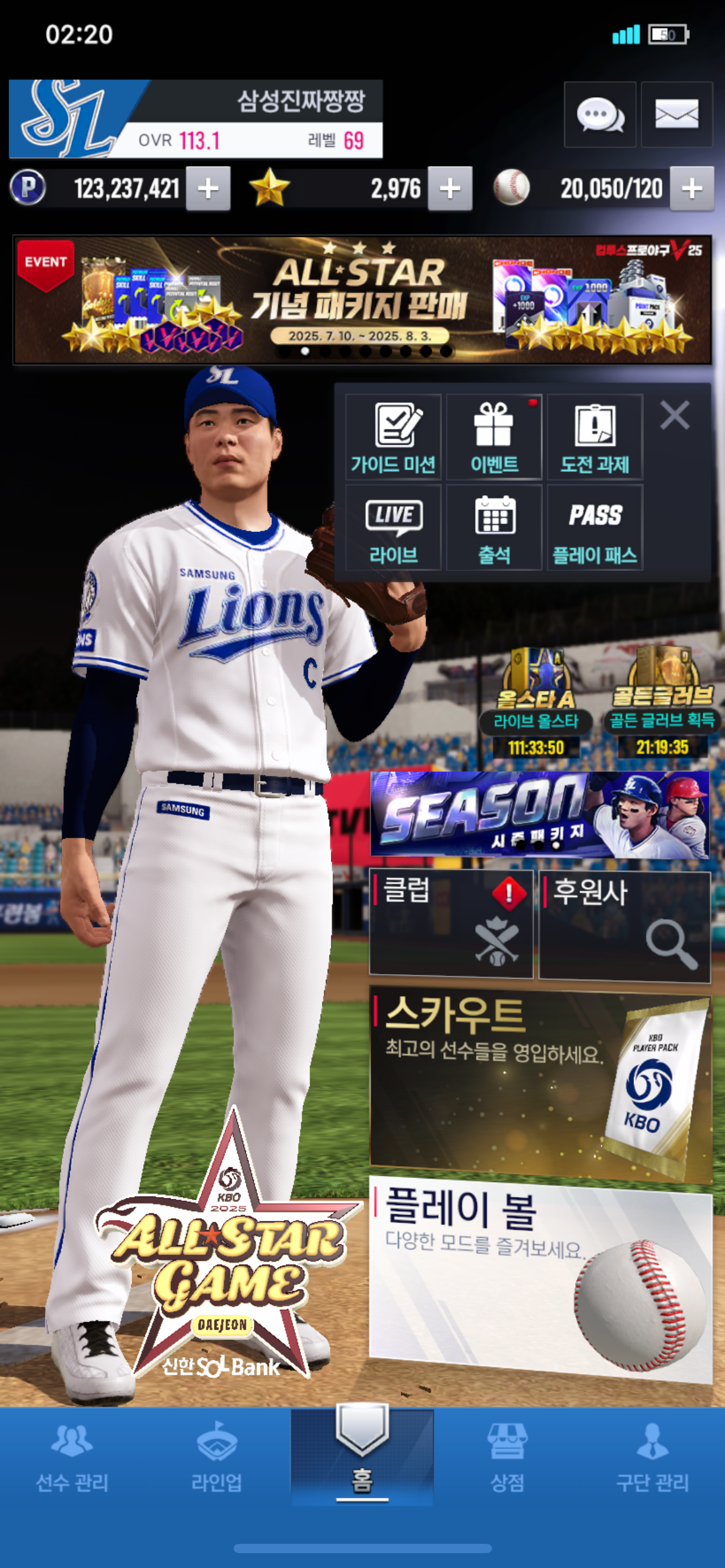Add more stars with the plus button
Viewport: 725px width, 1568px height.
pos(450,188)
